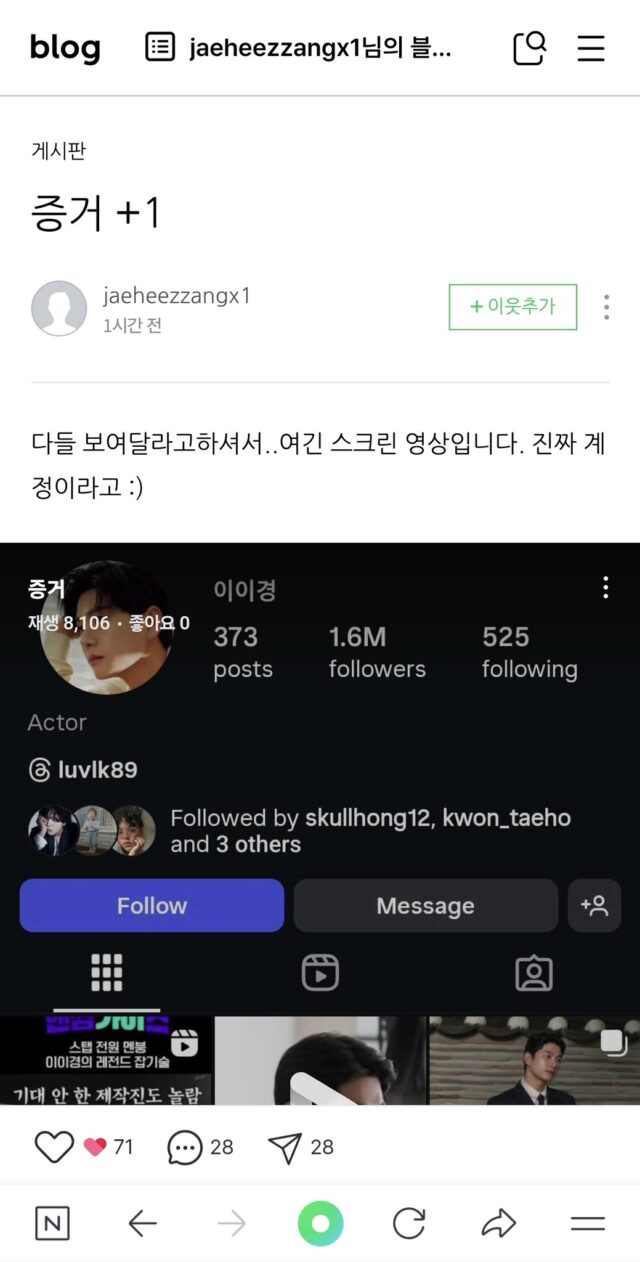This screenshot has height=1262, width=640.
Task: Share the post via the paper plane
Action: pyautogui.click(x=286, y=1147)
